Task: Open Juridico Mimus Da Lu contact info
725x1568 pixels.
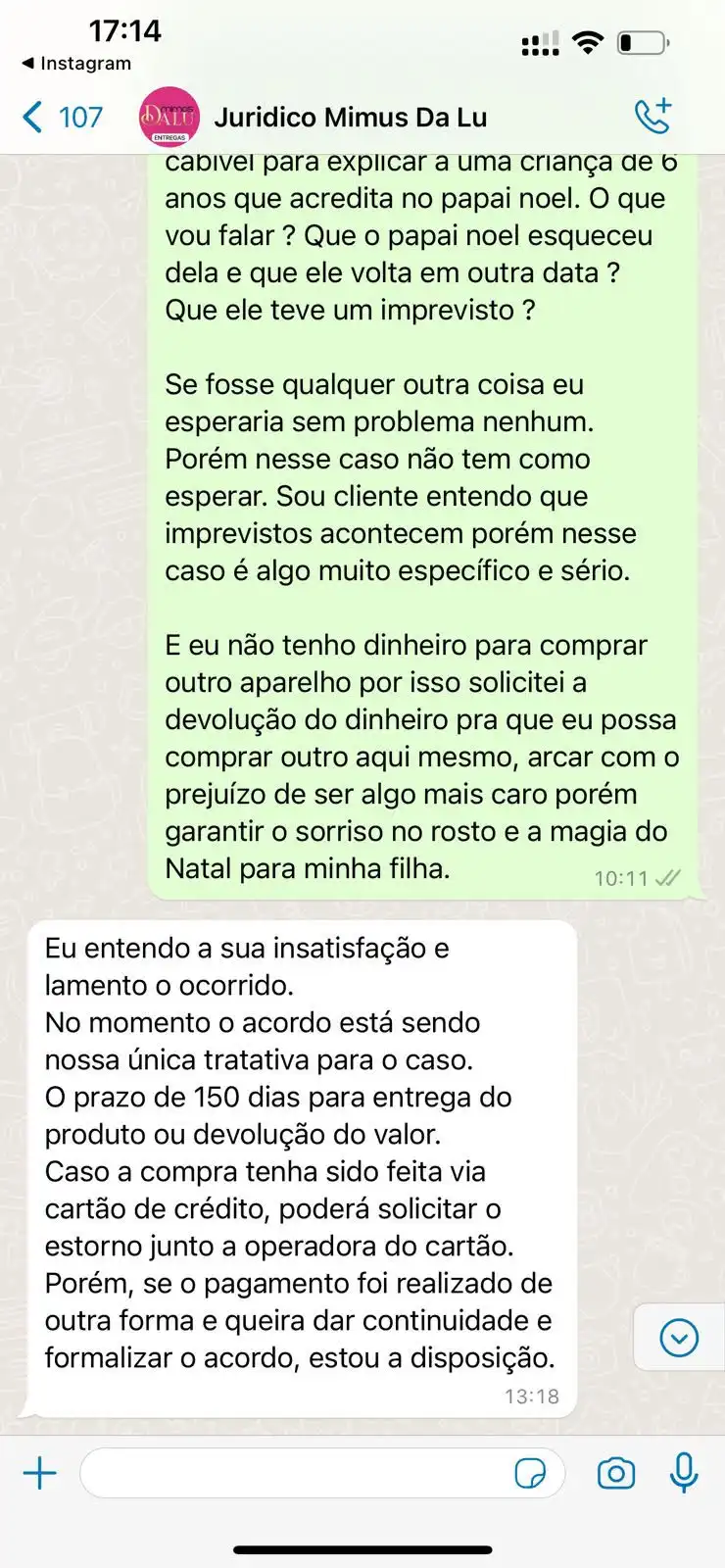Action: click(351, 118)
